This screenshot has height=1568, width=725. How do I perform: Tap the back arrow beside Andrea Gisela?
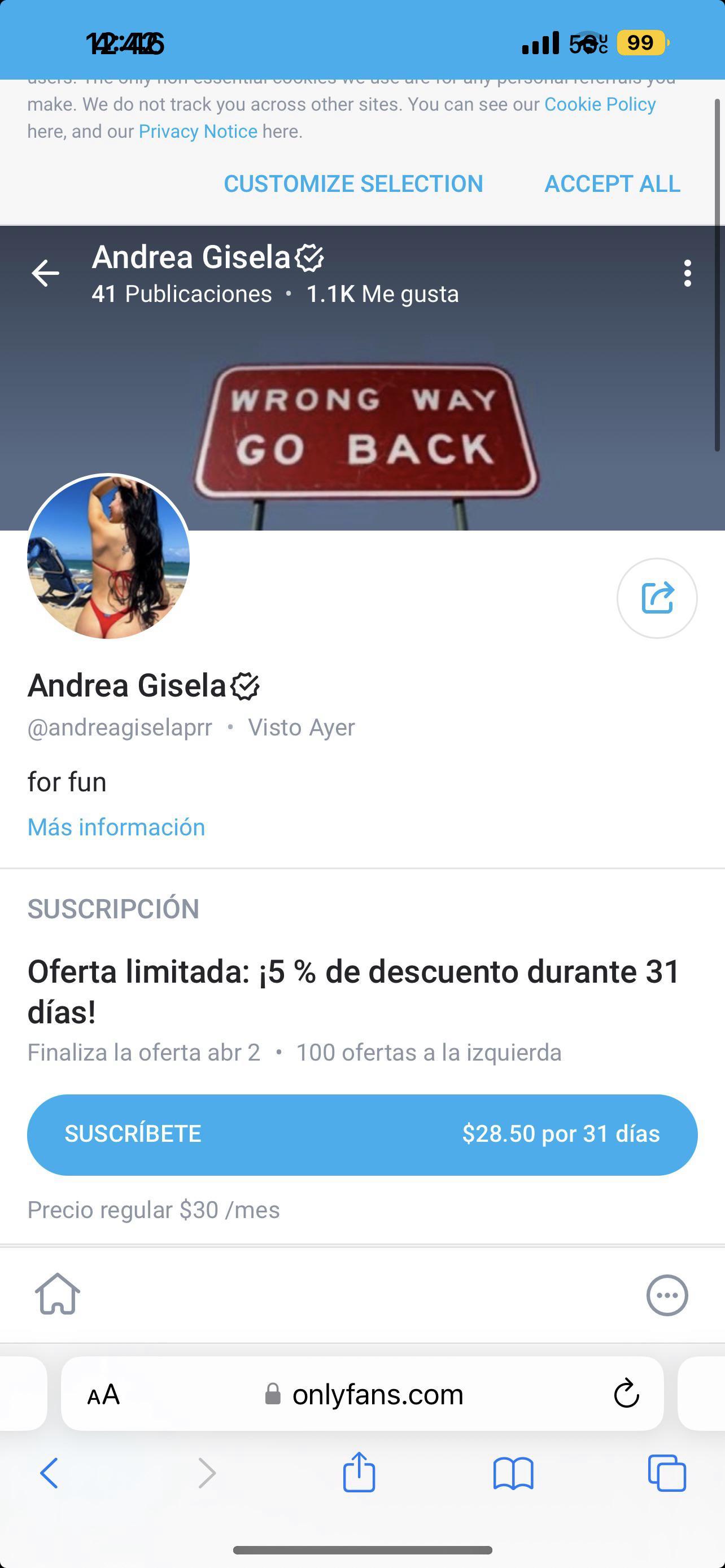coord(46,273)
